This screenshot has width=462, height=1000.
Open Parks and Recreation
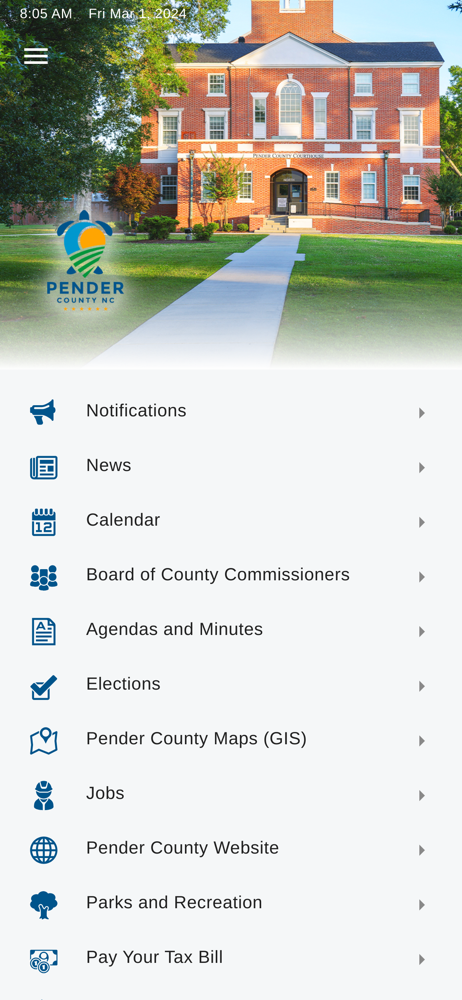click(x=231, y=904)
